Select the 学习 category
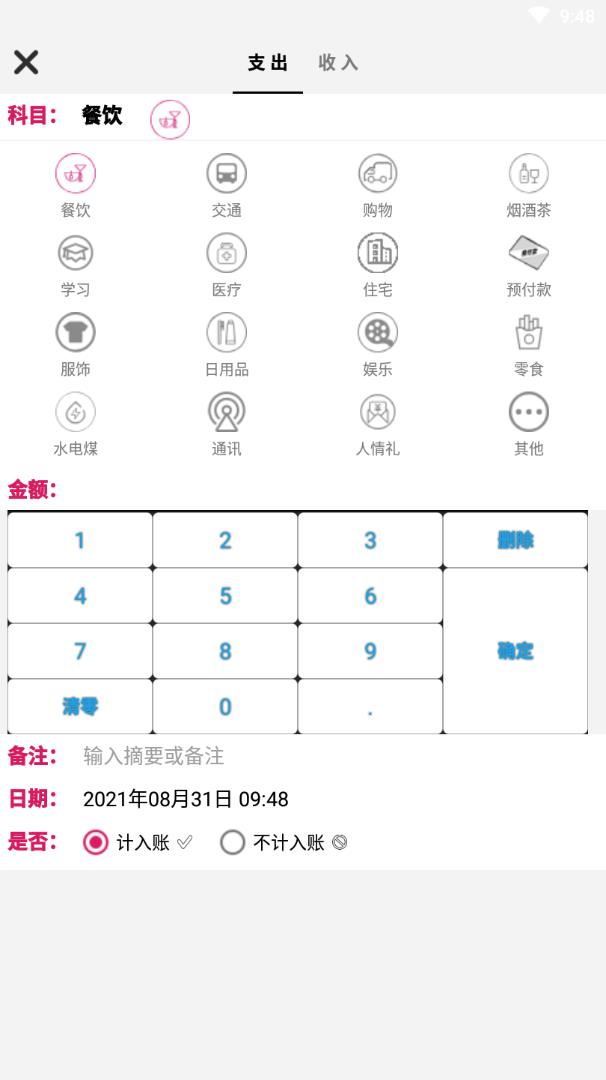Screen dimensions: 606x1080 coord(75,265)
